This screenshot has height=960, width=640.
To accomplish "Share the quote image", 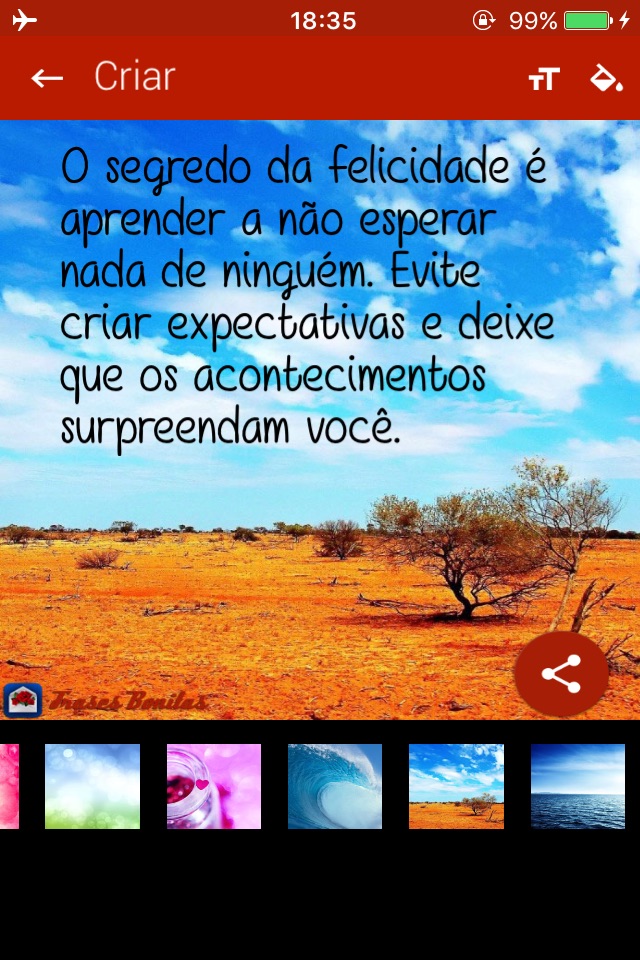I will [561, 674].
